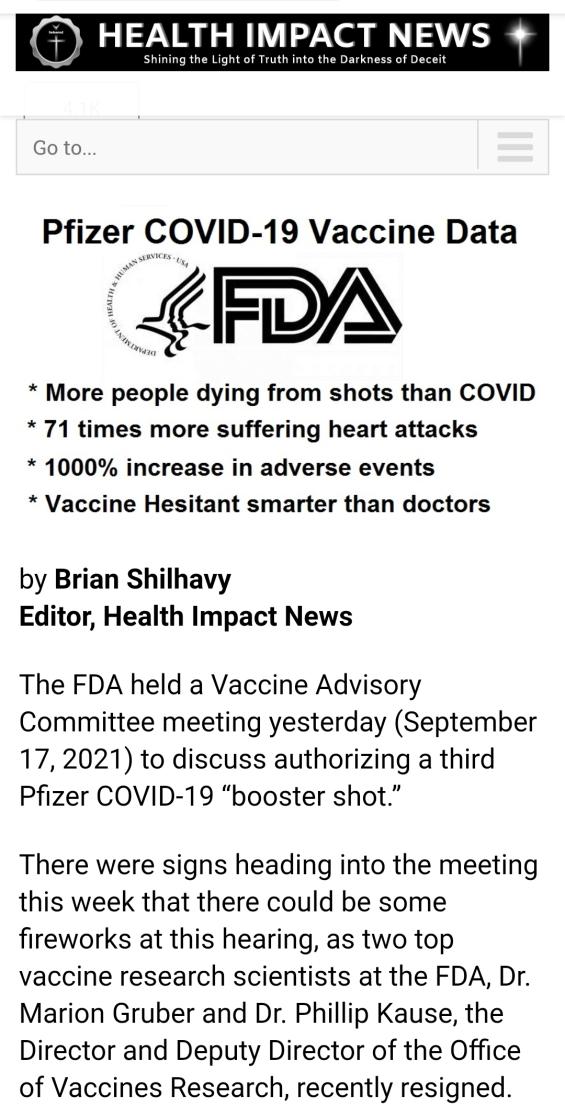Tap the hamburger menu icon
Image resolution: width=565 pixels, height=1118 pixels.
point(514,148)
